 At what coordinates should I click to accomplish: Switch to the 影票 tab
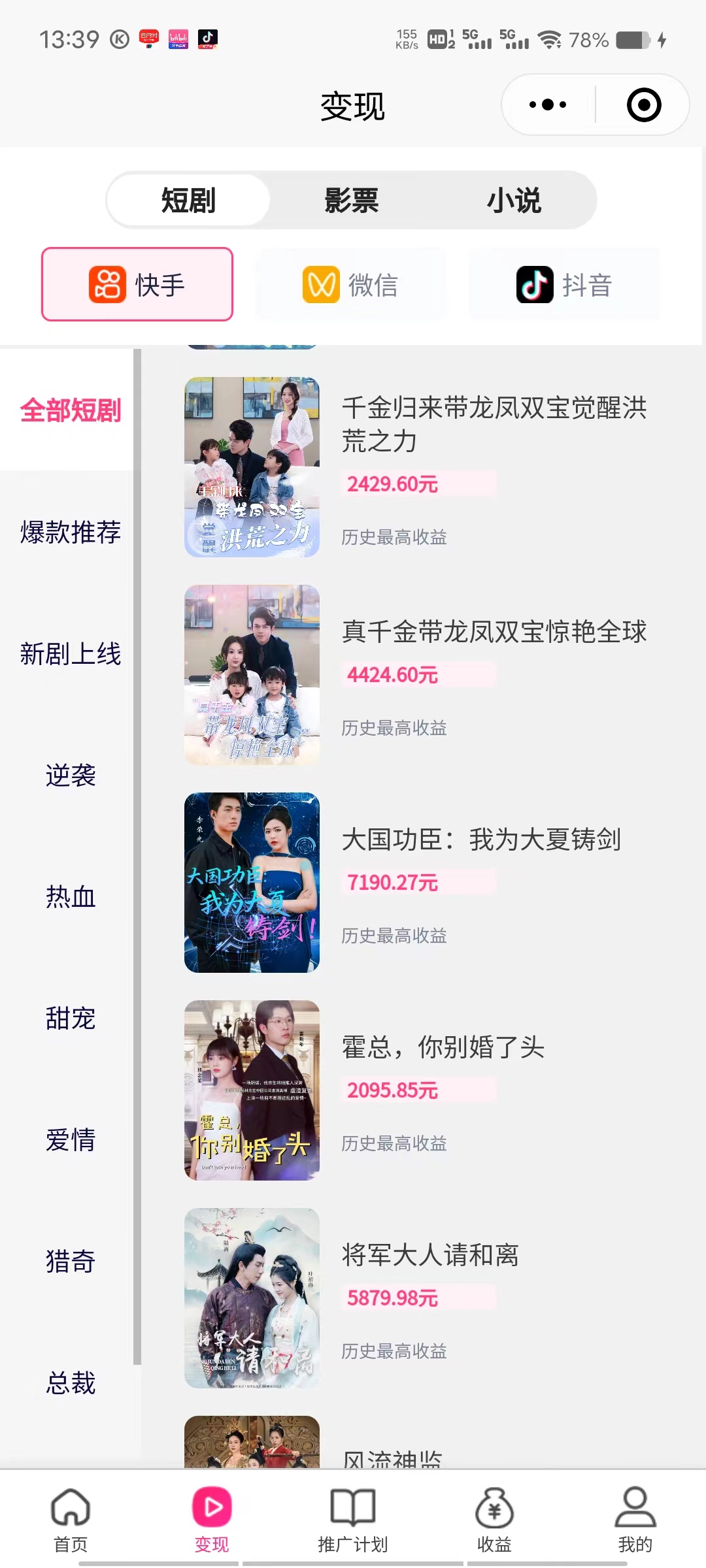click(352, 200)
